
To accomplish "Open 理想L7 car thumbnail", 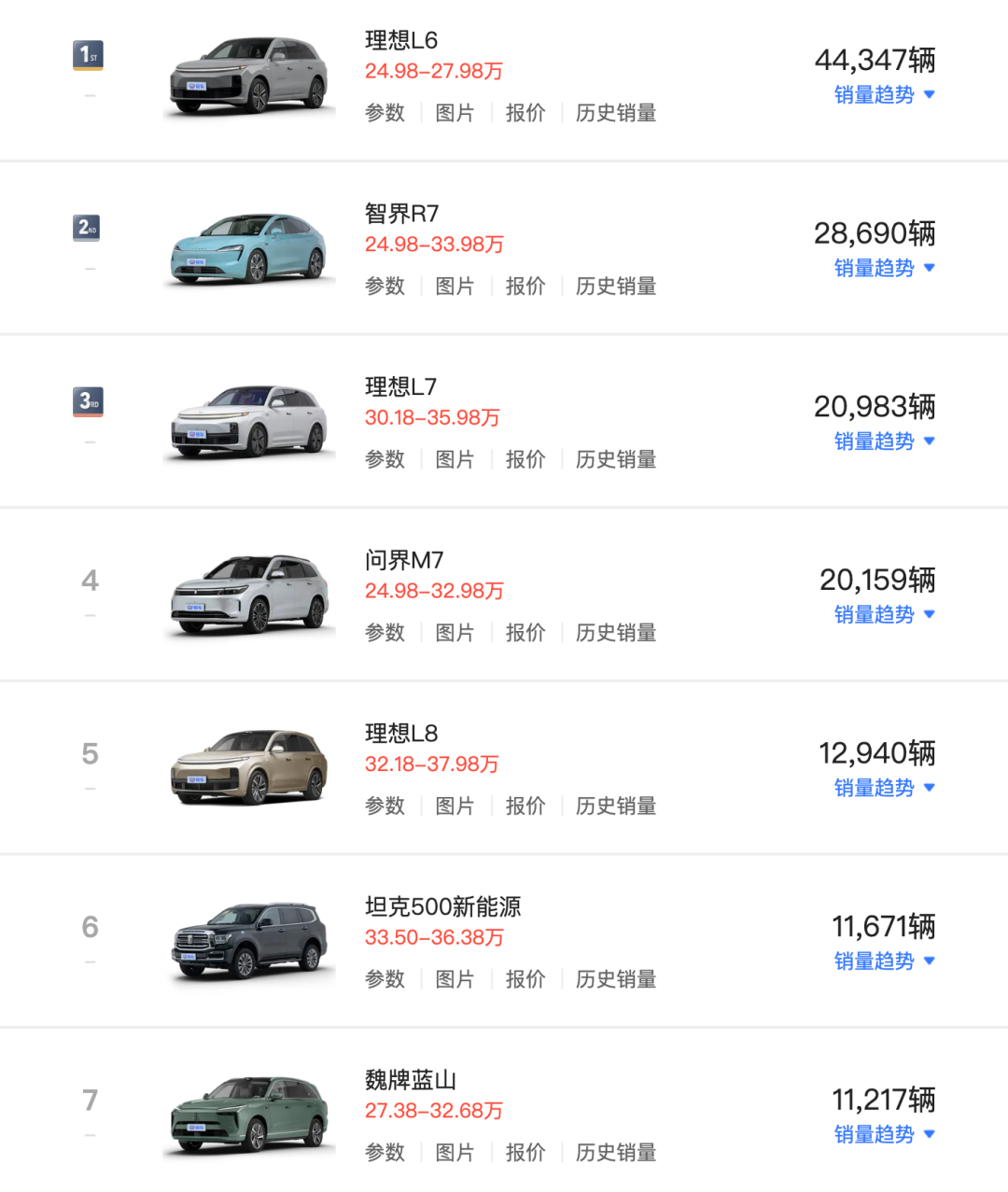I will point(249,422).
